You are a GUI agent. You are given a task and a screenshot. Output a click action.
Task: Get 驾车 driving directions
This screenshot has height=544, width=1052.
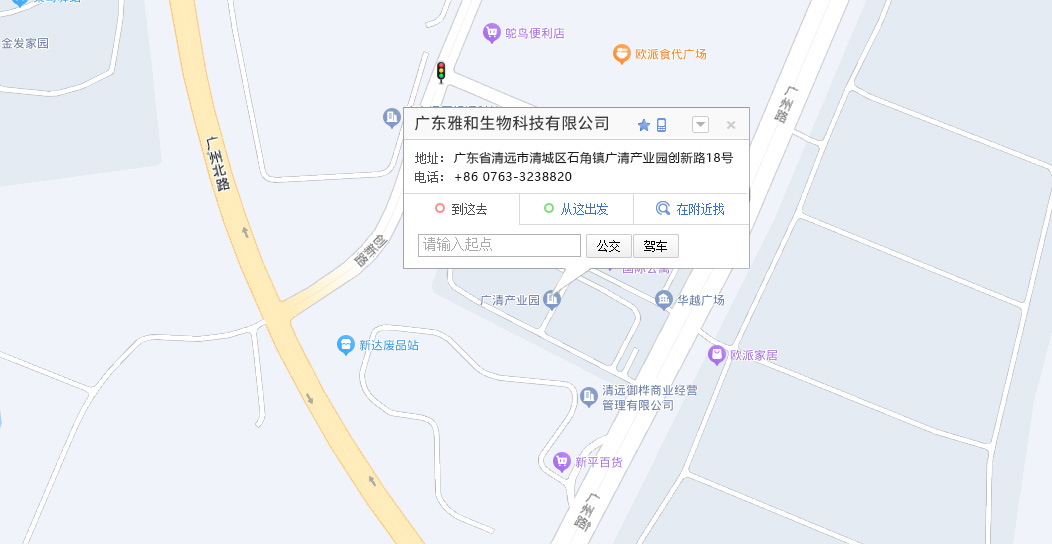(x=656, y=246)
